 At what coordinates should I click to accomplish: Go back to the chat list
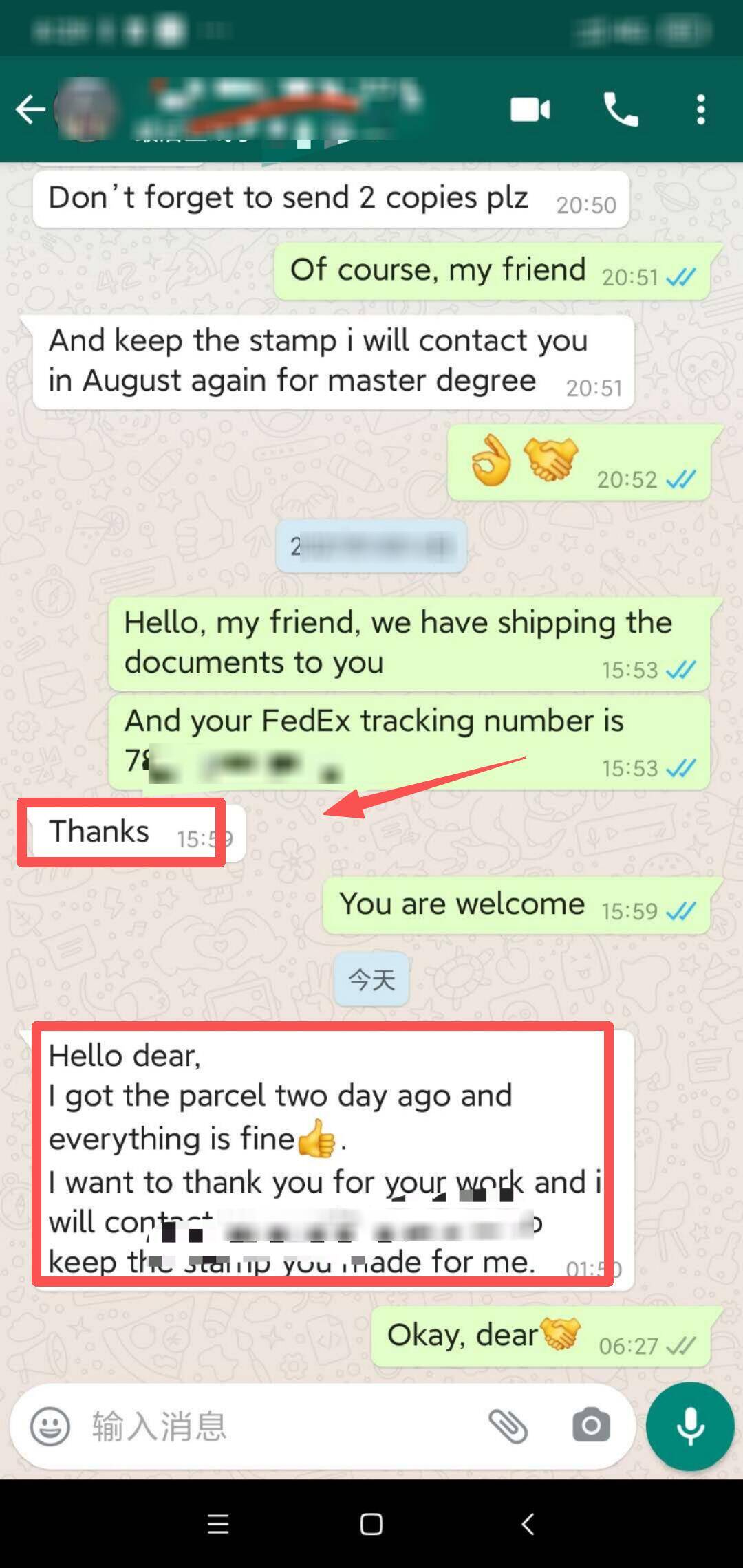pos(30,109)
